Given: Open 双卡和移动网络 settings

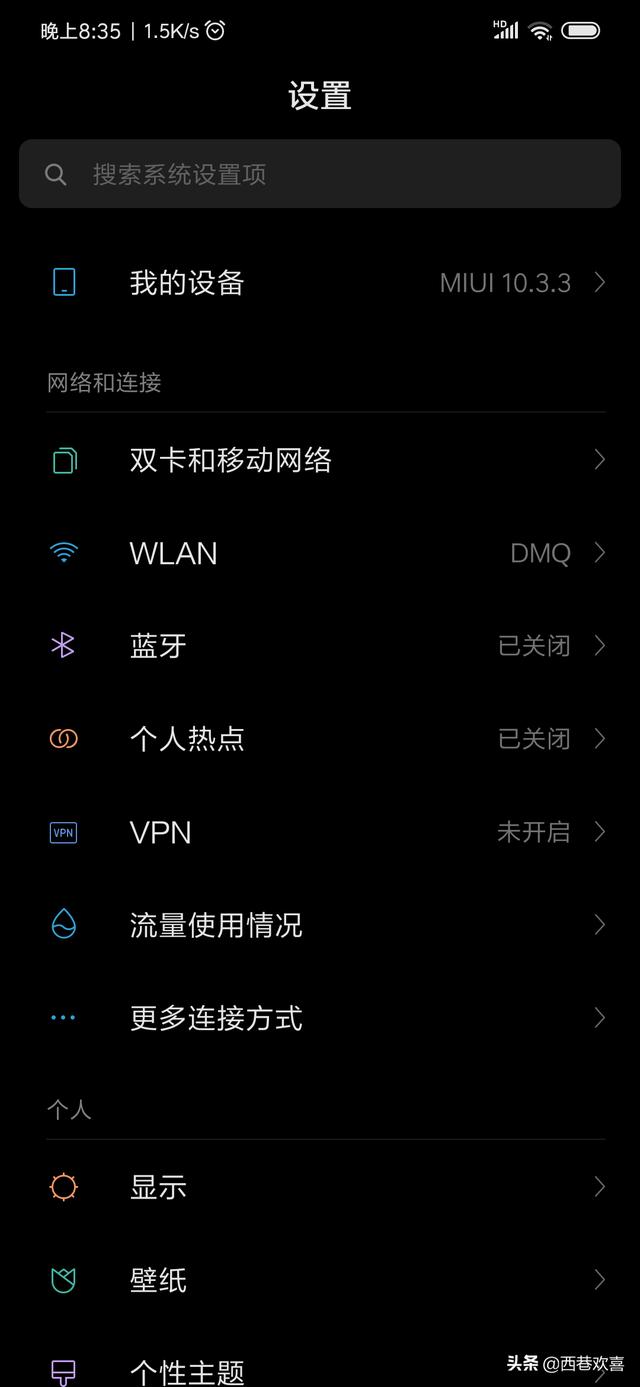Looking at the screenshot, I should tap(320, 460).
